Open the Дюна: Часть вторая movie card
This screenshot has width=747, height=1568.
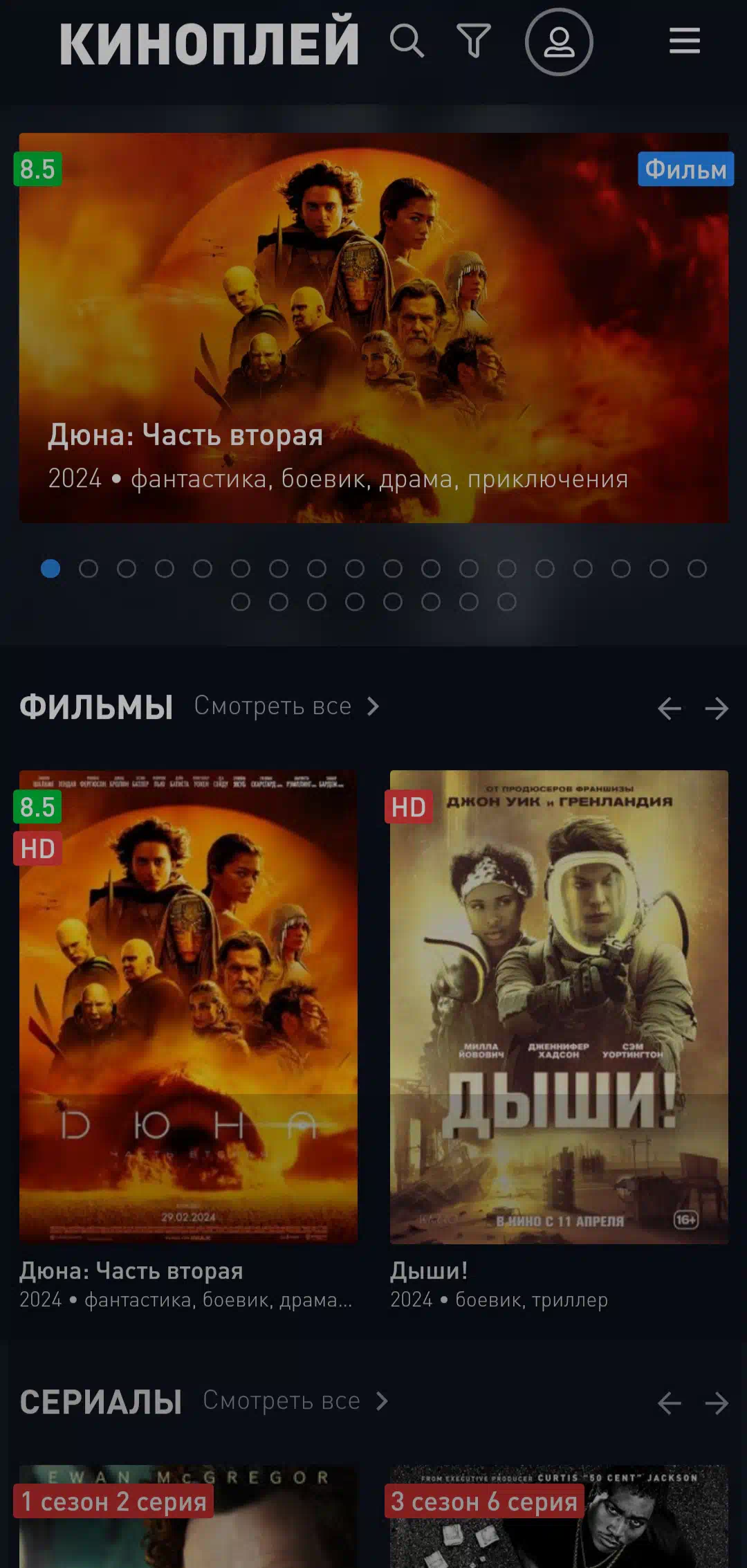click(188, 1041)
